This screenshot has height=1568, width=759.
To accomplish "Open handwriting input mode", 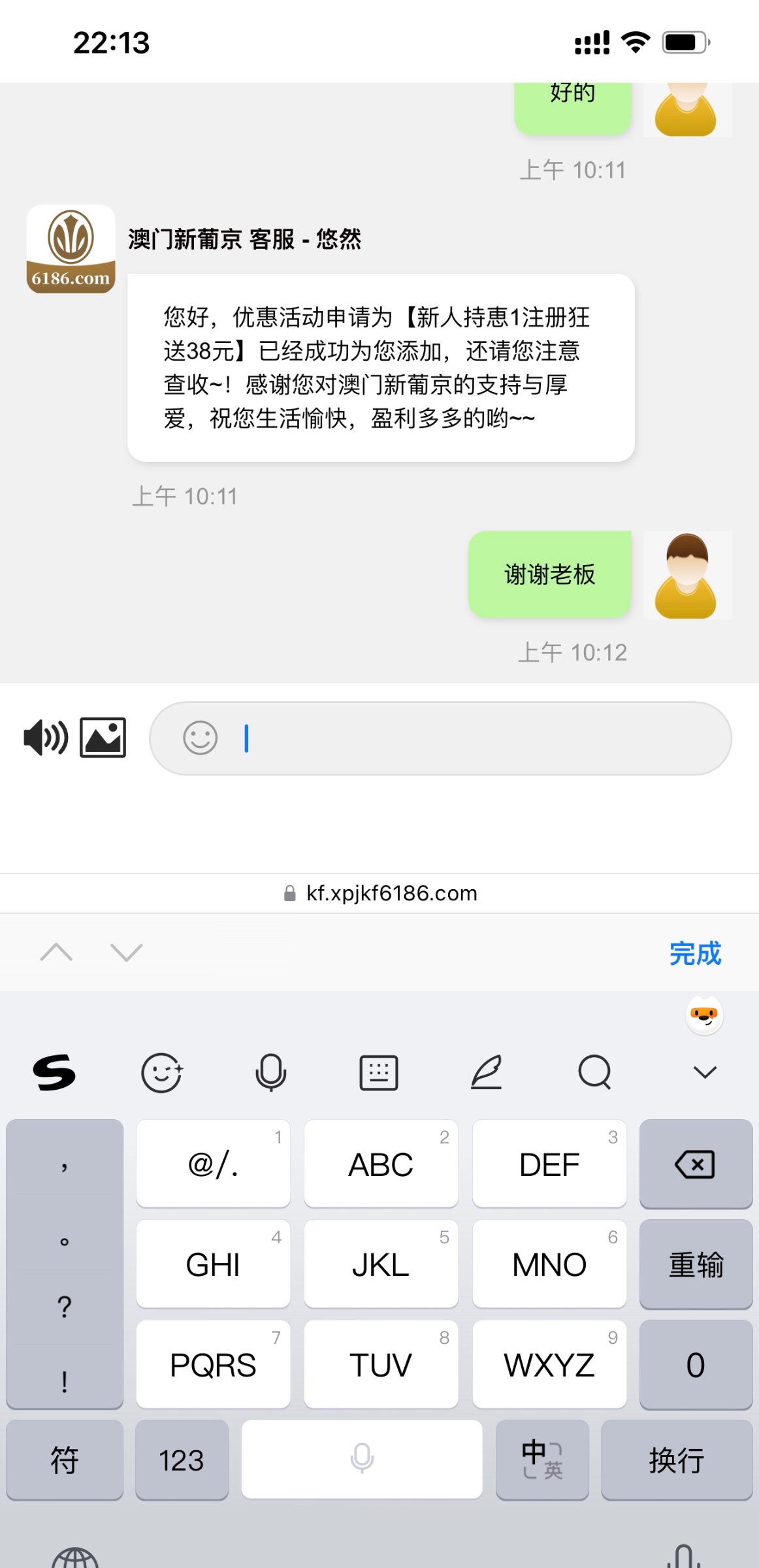I will point(487,1072).
